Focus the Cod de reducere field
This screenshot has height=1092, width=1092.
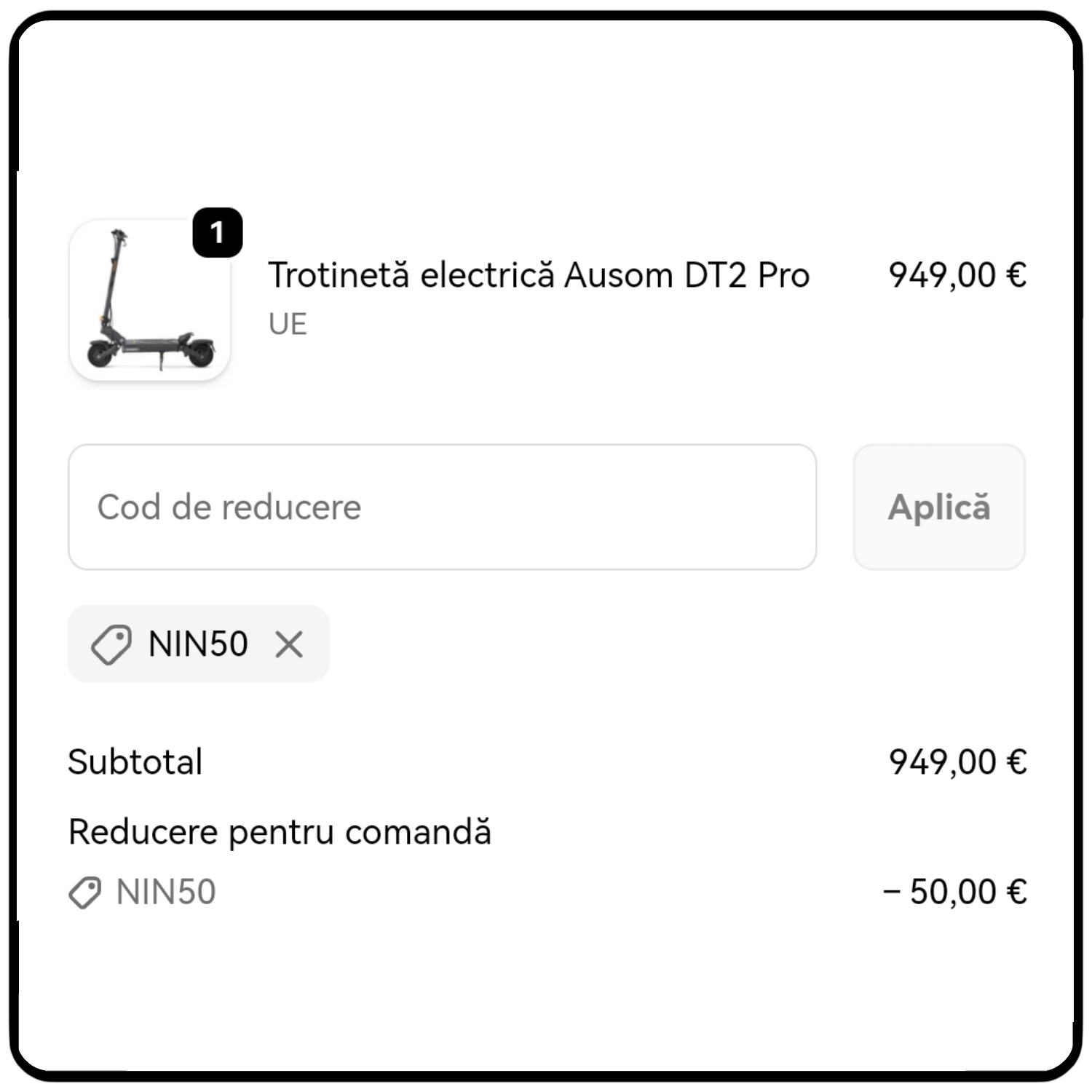pos(442,507)
